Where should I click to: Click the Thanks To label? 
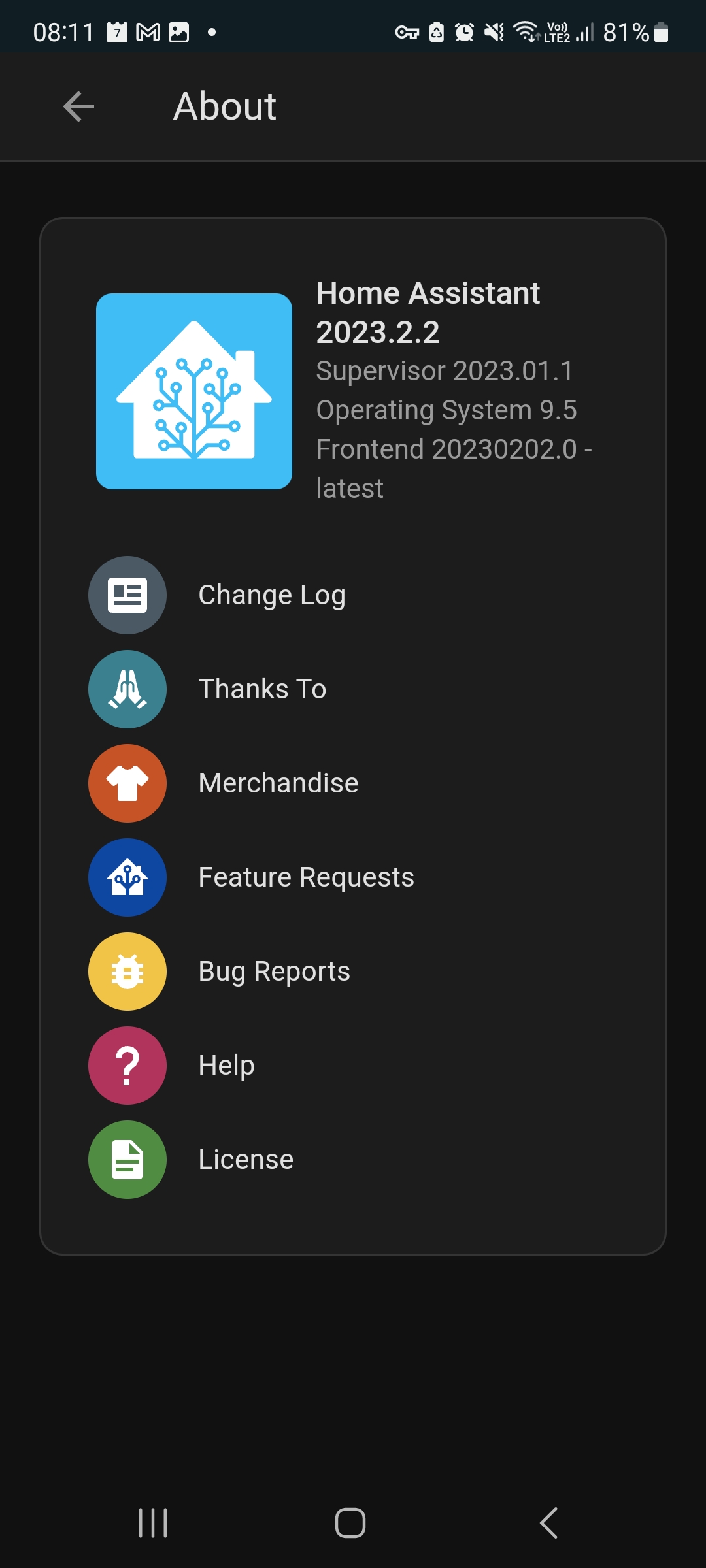(x=262, y=689)
